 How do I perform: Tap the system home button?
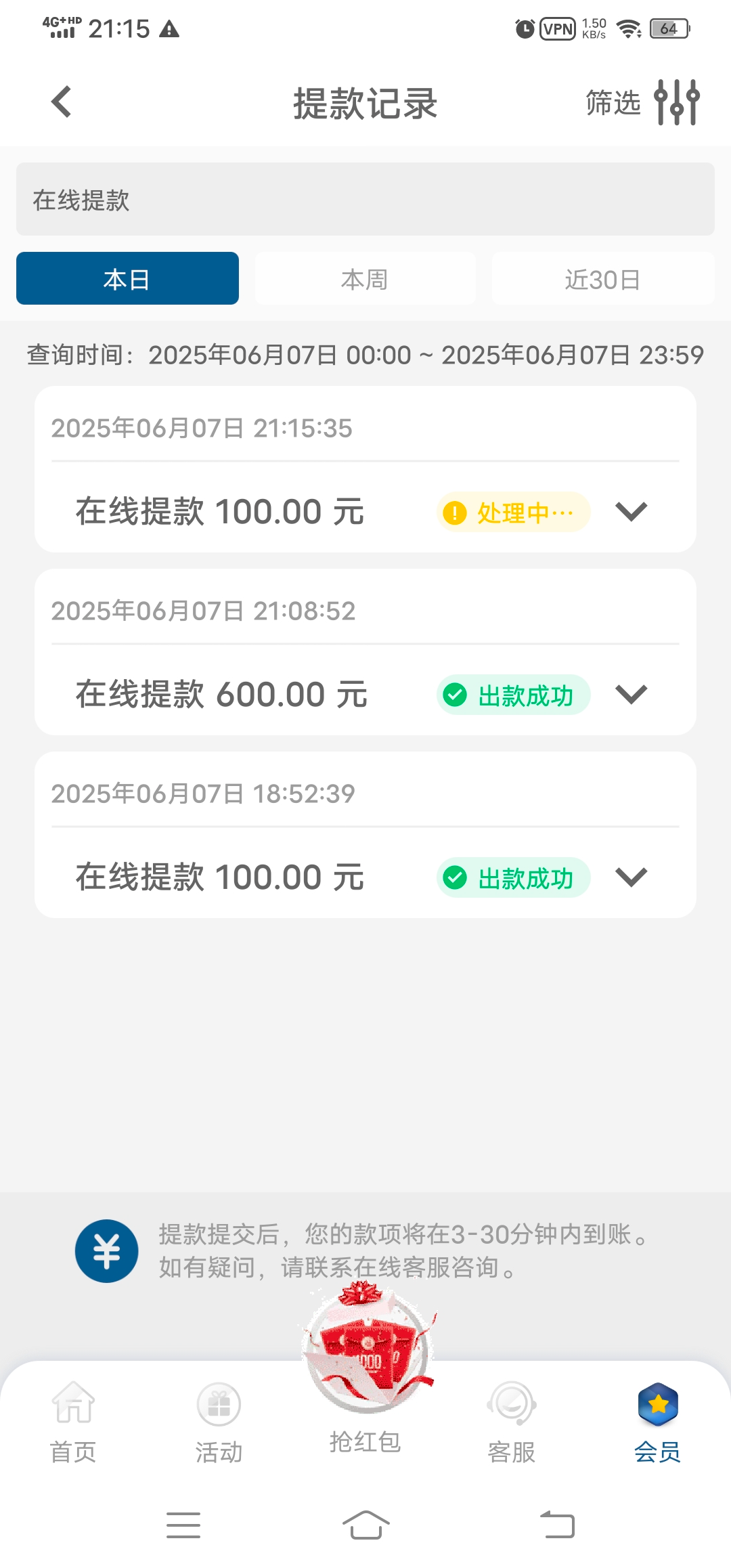click(365, 1525)
